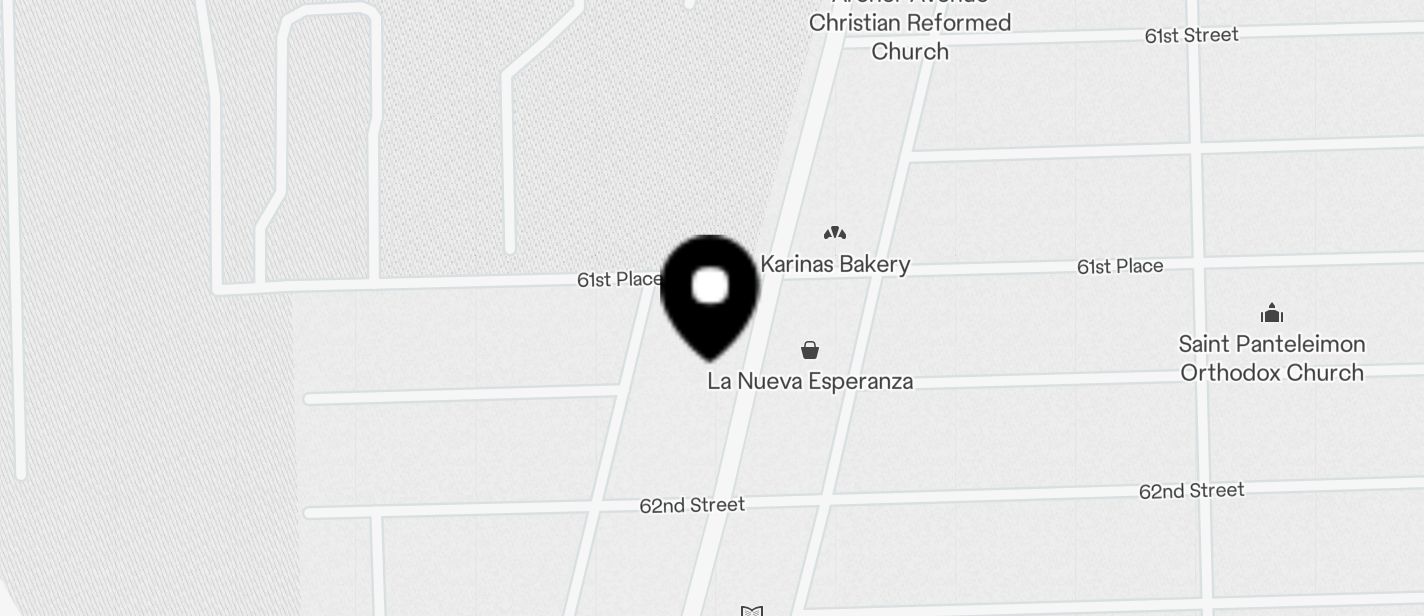Select Saint Panteleimon Orthodox Church marker
This screenshot has width=1424, height=616.
1272,314
